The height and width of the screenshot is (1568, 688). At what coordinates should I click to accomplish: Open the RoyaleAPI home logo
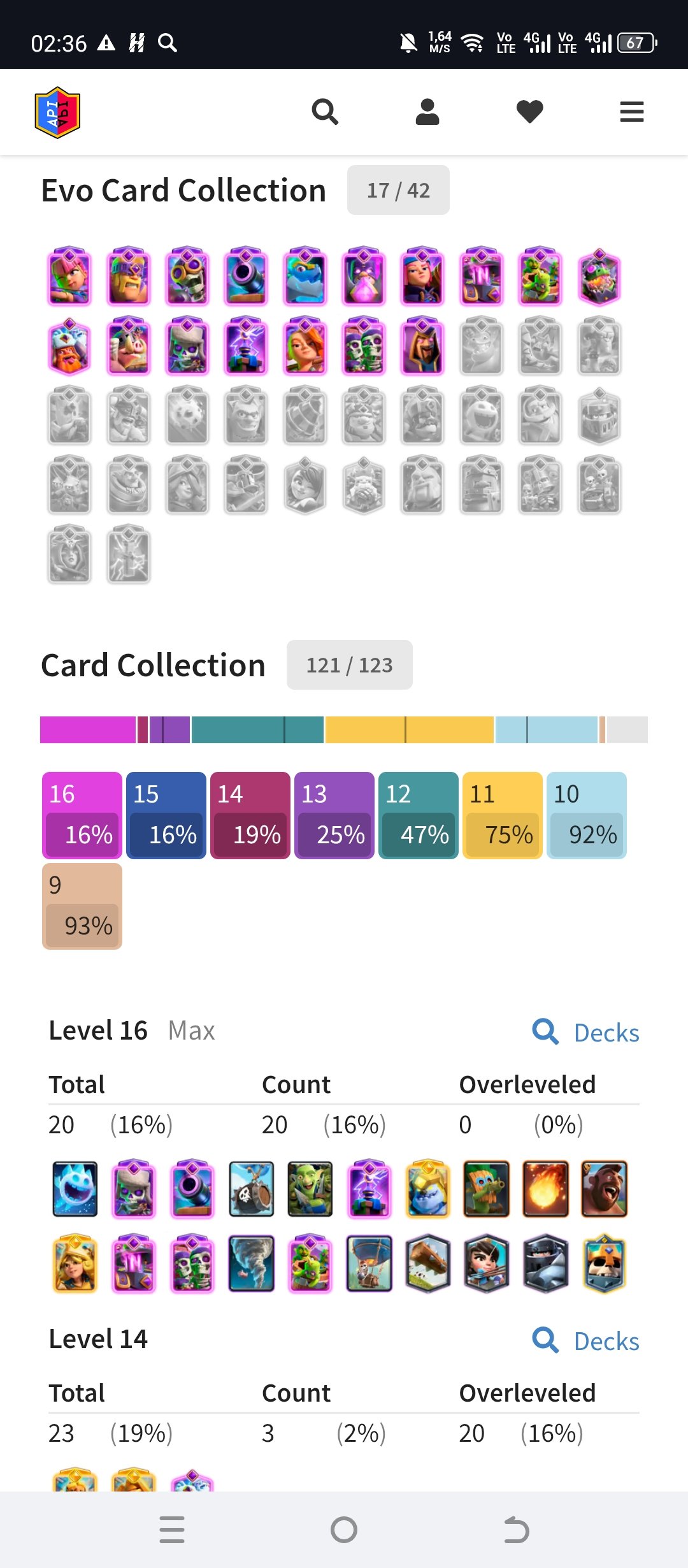pos(57,112)
